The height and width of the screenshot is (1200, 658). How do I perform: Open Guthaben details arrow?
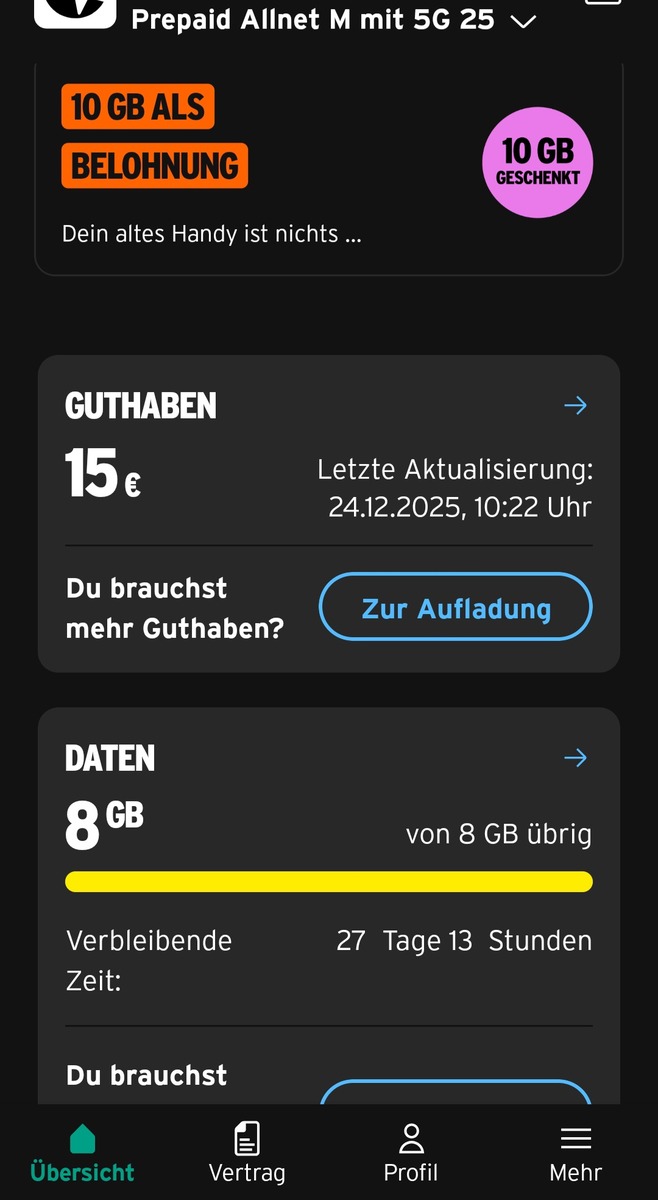575,405
